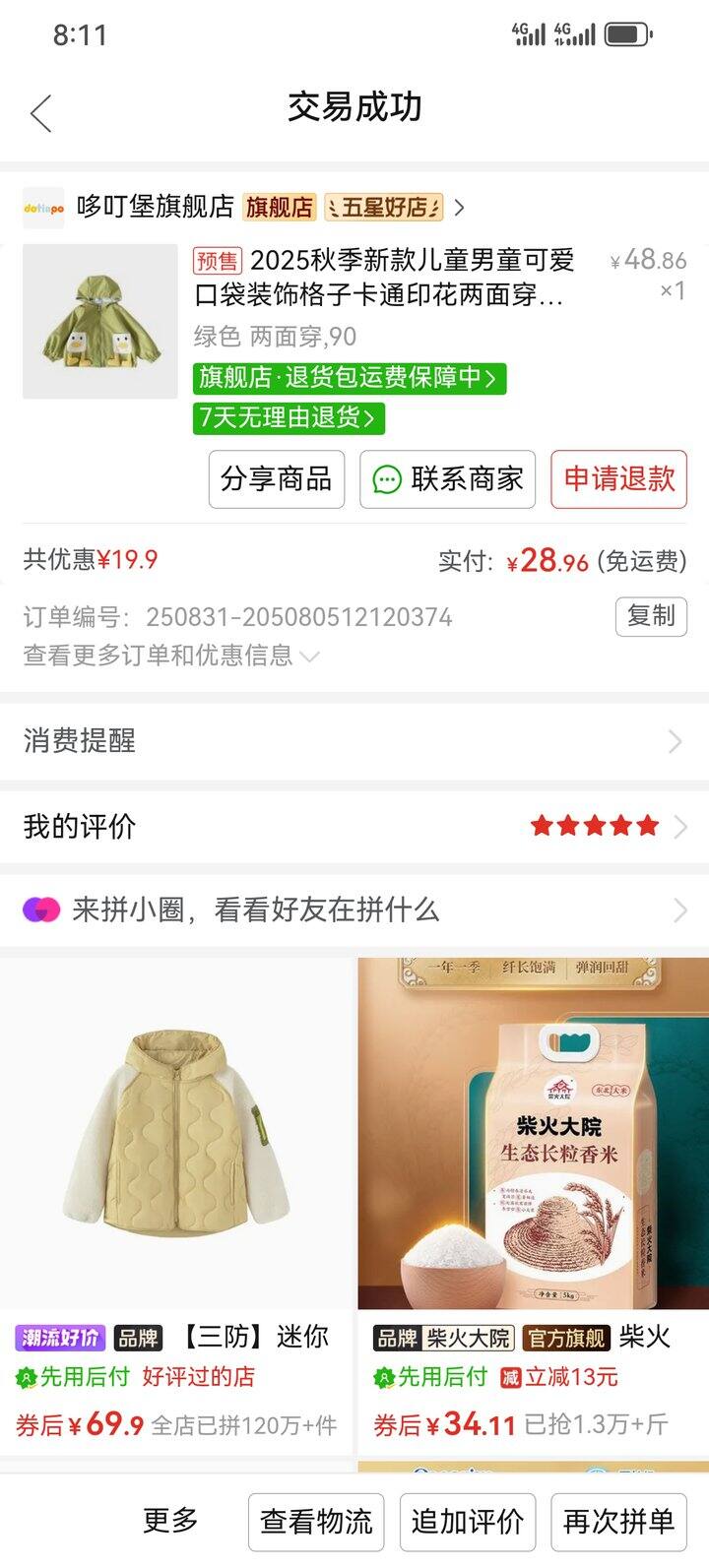Open 我的评价 with five stars
Viewport: 709px width, 1568px height.
tap(354, 826)
